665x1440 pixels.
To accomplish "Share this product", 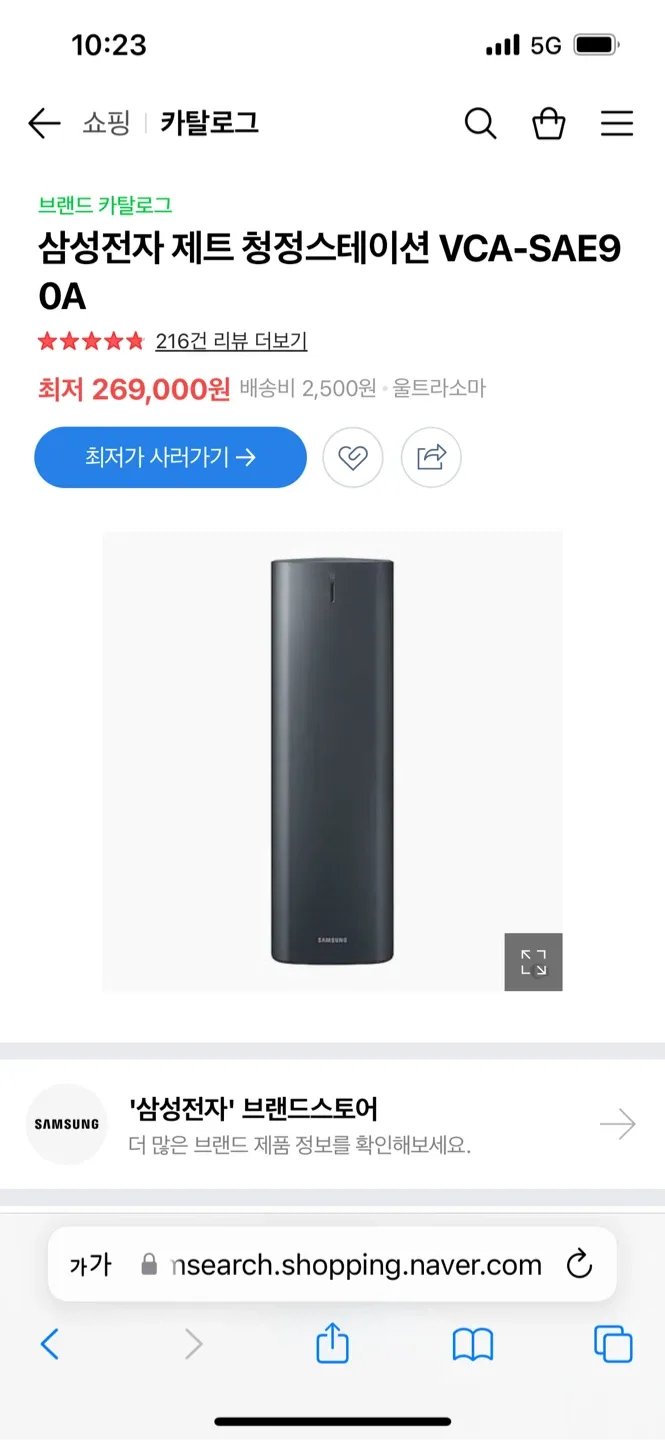I will tap(431, 457).
